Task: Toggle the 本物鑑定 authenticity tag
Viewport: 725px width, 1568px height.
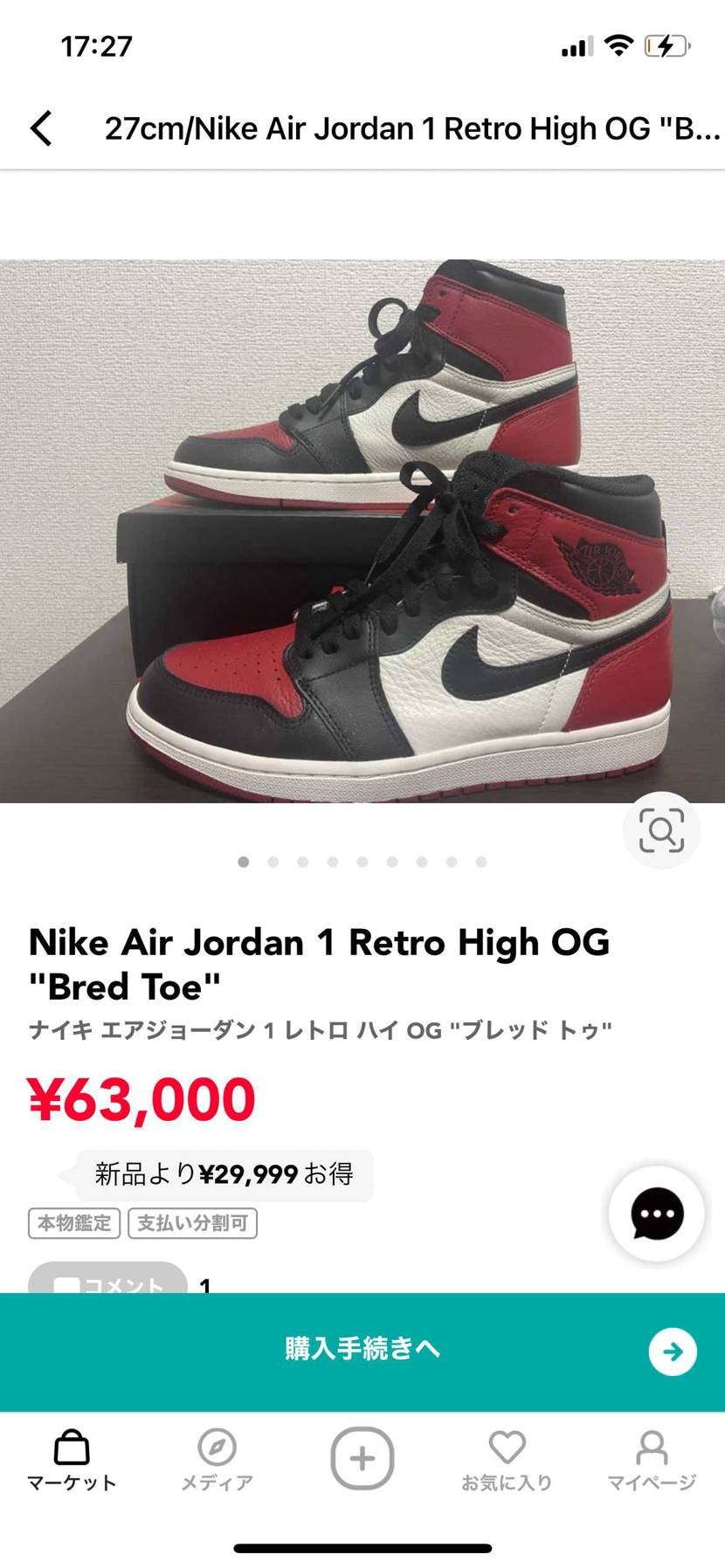Action: click(73, 1223)
